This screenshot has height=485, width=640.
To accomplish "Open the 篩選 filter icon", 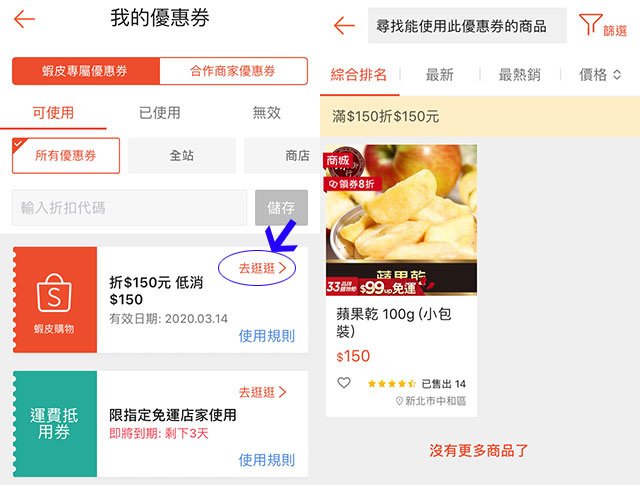I will tap(603, 26).
